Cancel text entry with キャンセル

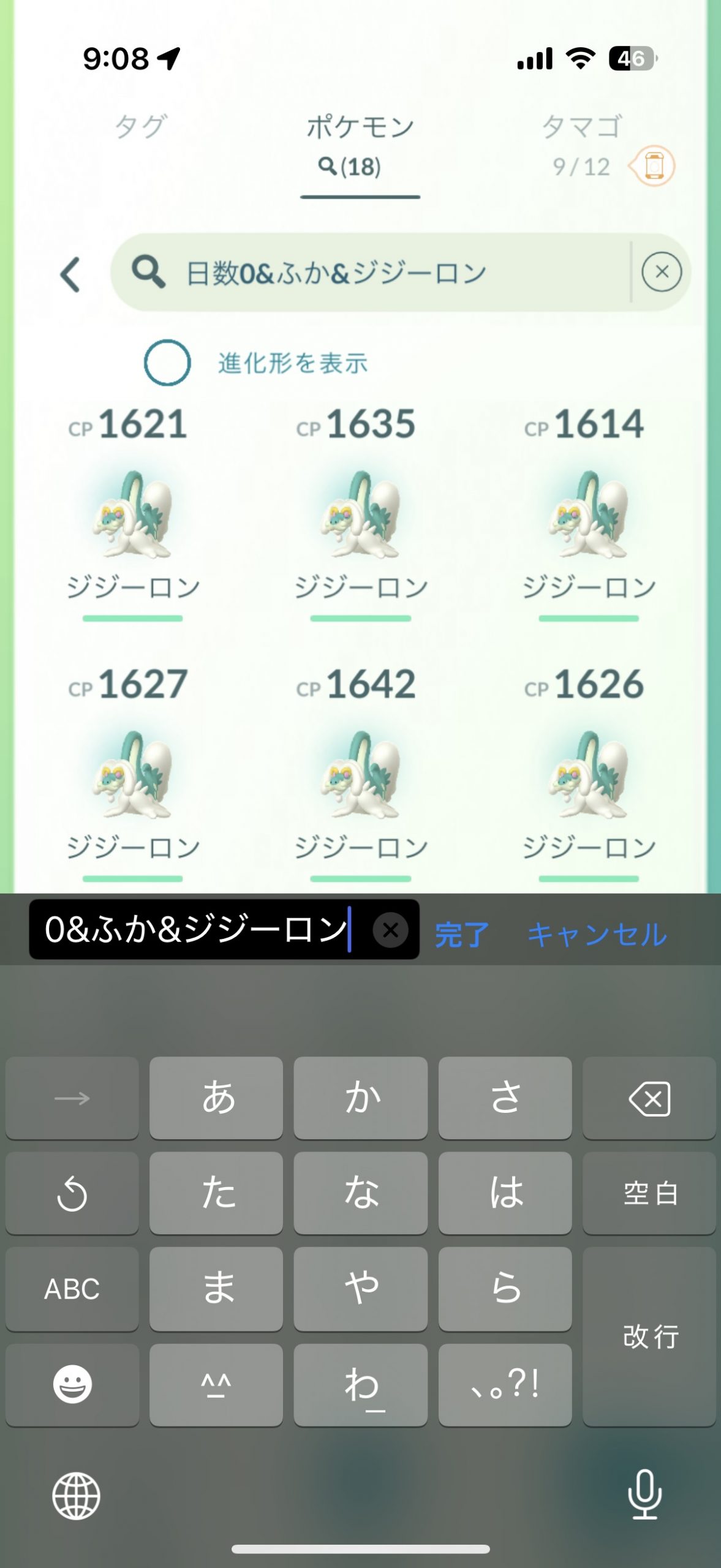click(597, 935)
